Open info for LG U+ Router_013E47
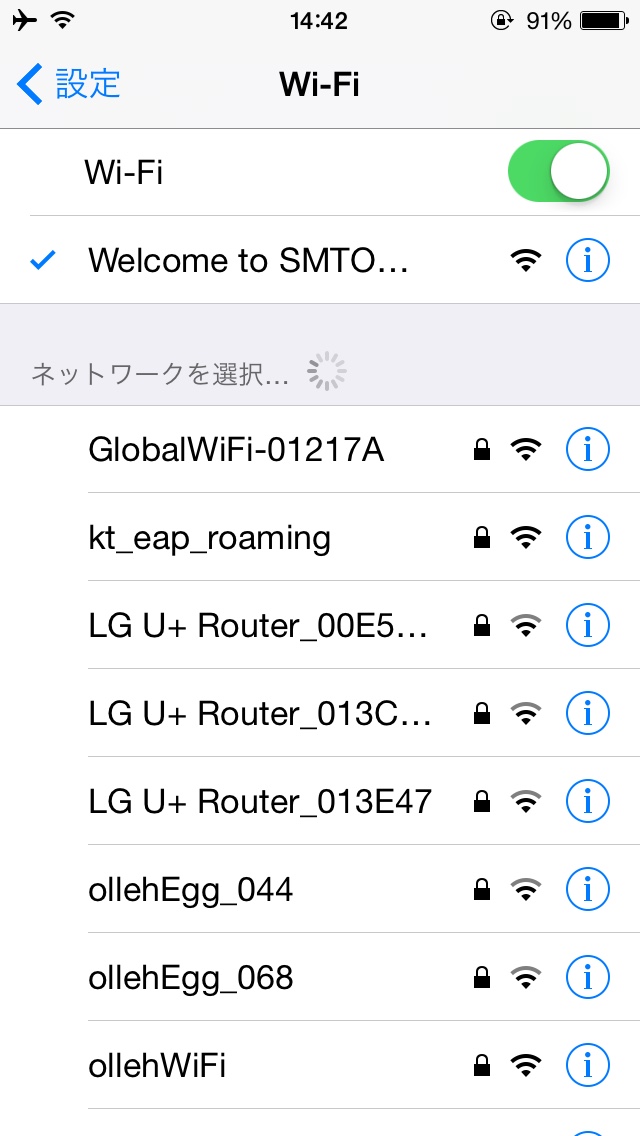 [587, 802]
